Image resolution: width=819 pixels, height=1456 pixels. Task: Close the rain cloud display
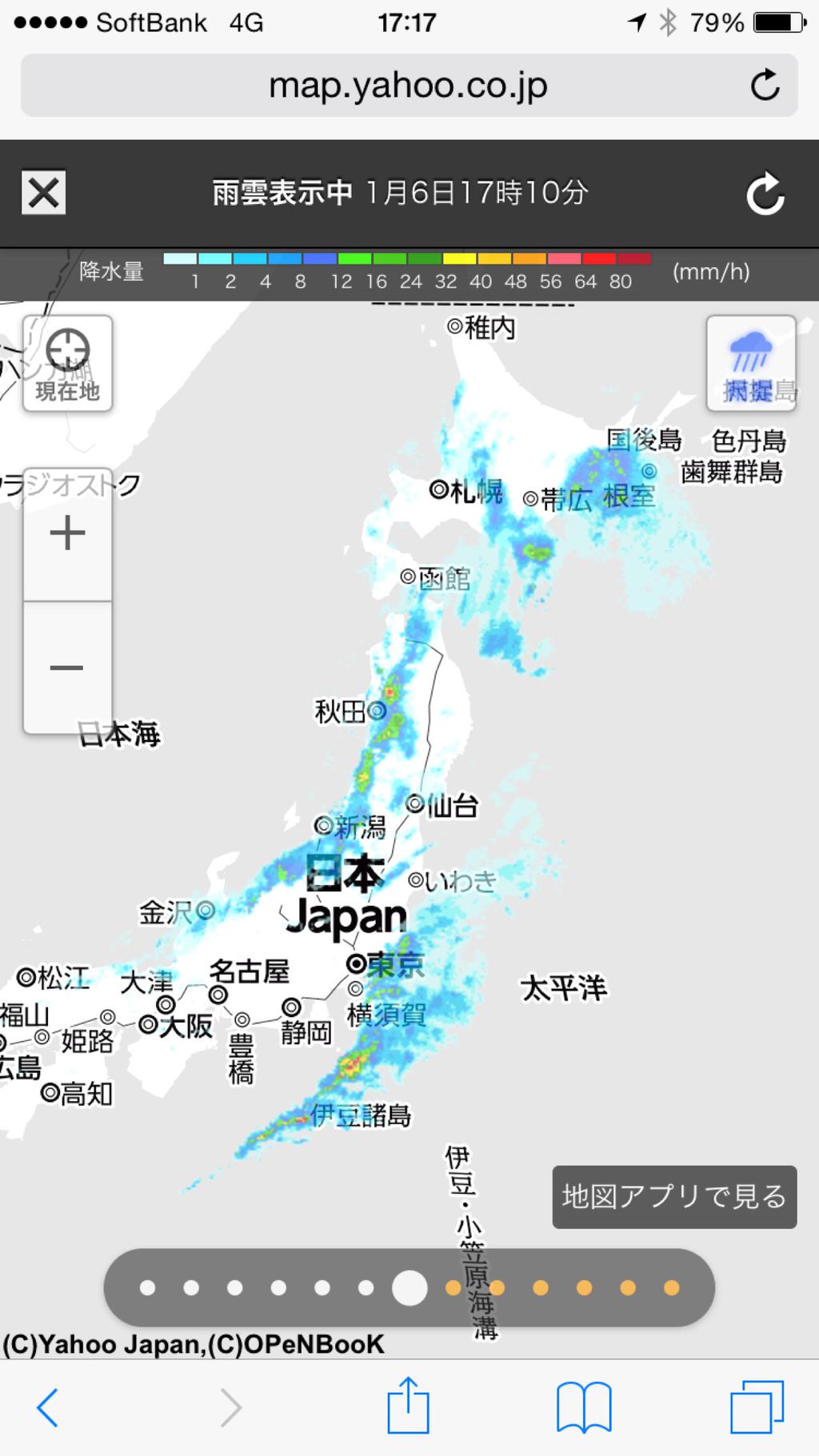(44, 193)
